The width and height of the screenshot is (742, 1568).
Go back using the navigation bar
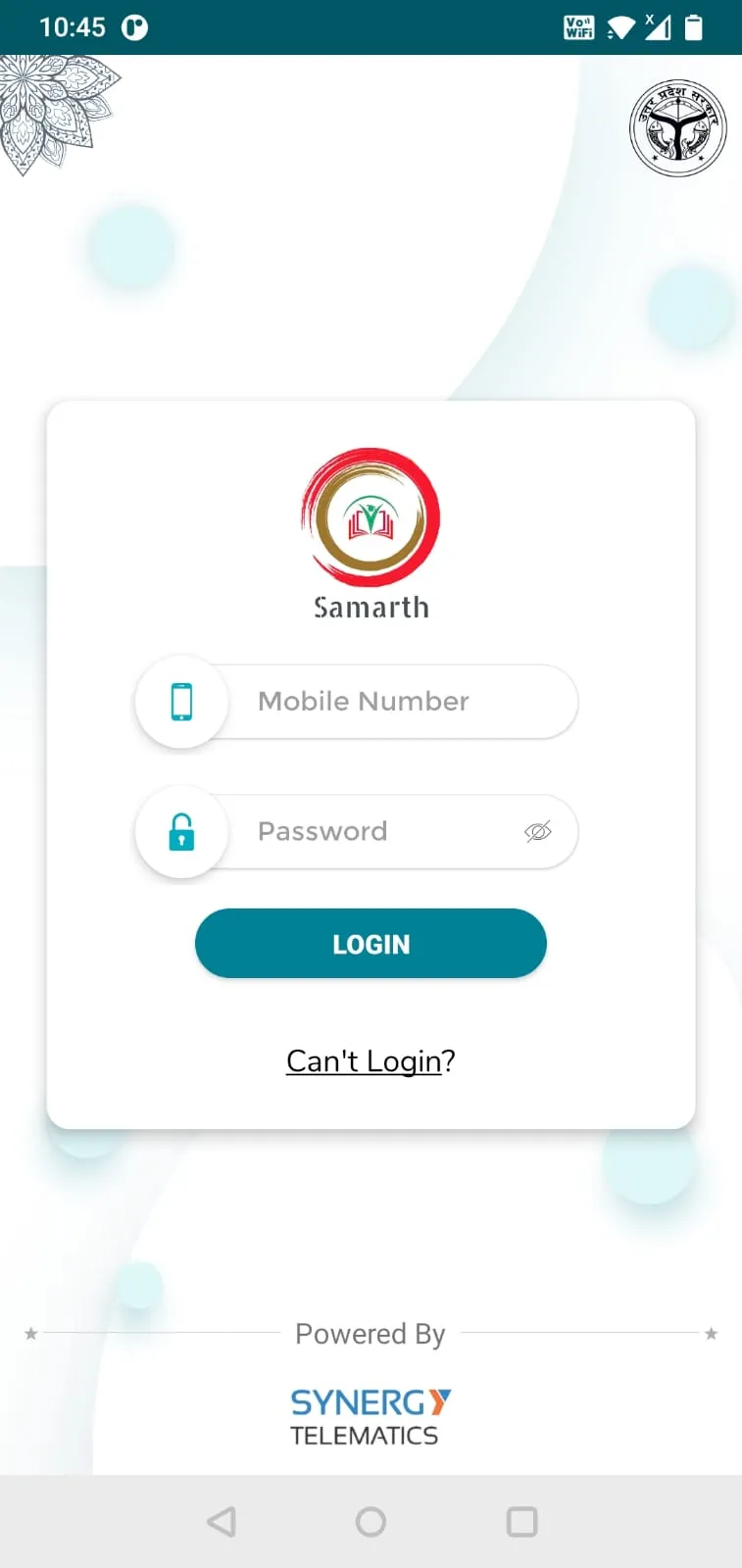[222, 1522]
